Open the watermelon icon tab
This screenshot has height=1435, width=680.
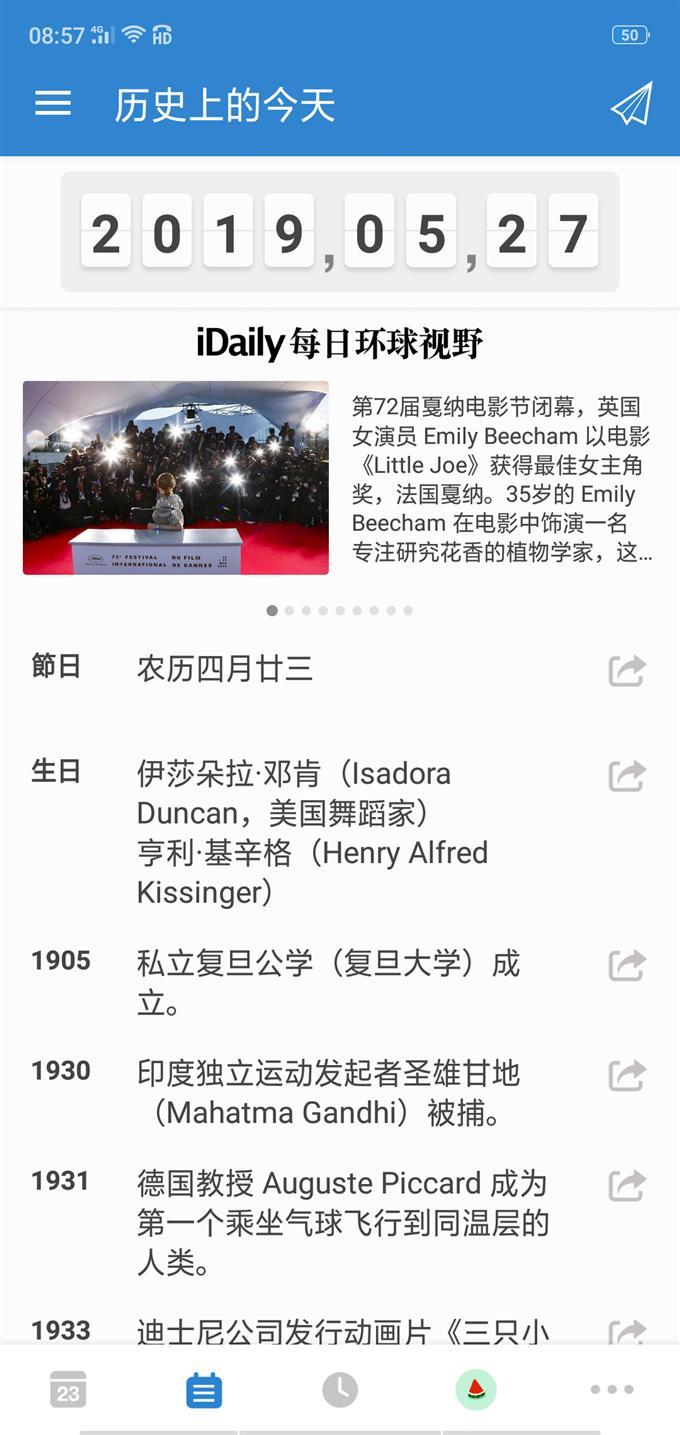476,1389
